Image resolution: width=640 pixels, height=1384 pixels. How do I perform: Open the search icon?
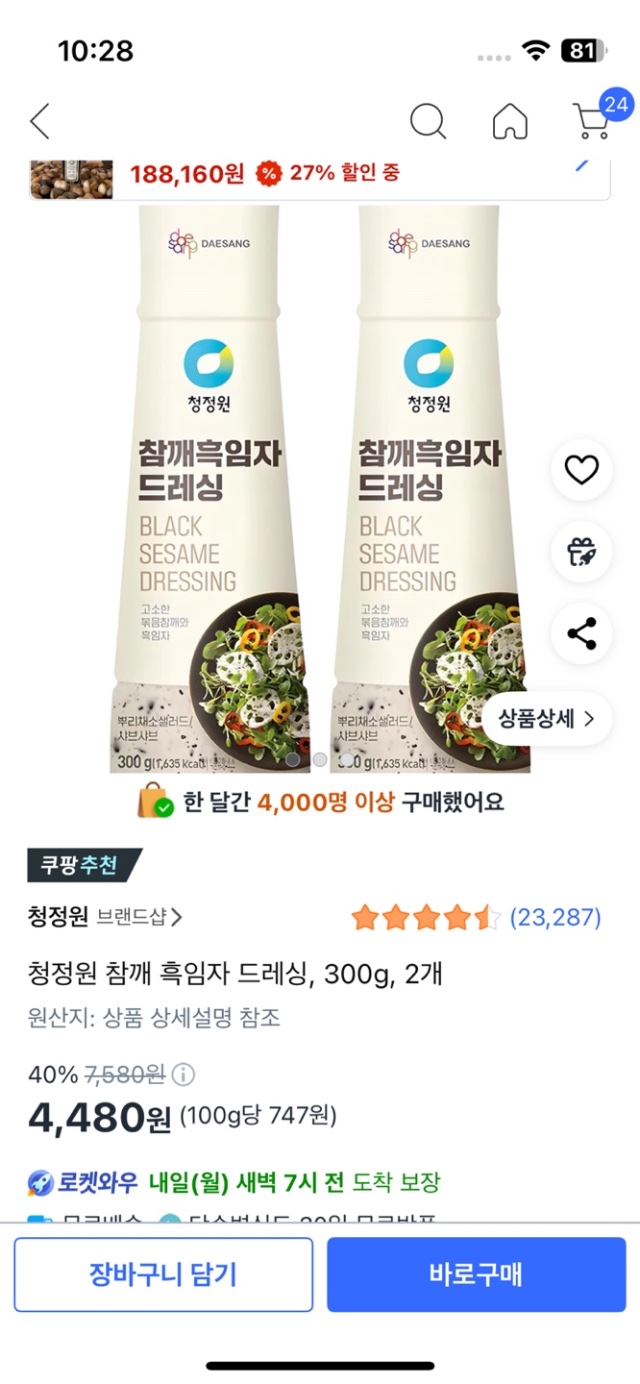click(427, 121)
